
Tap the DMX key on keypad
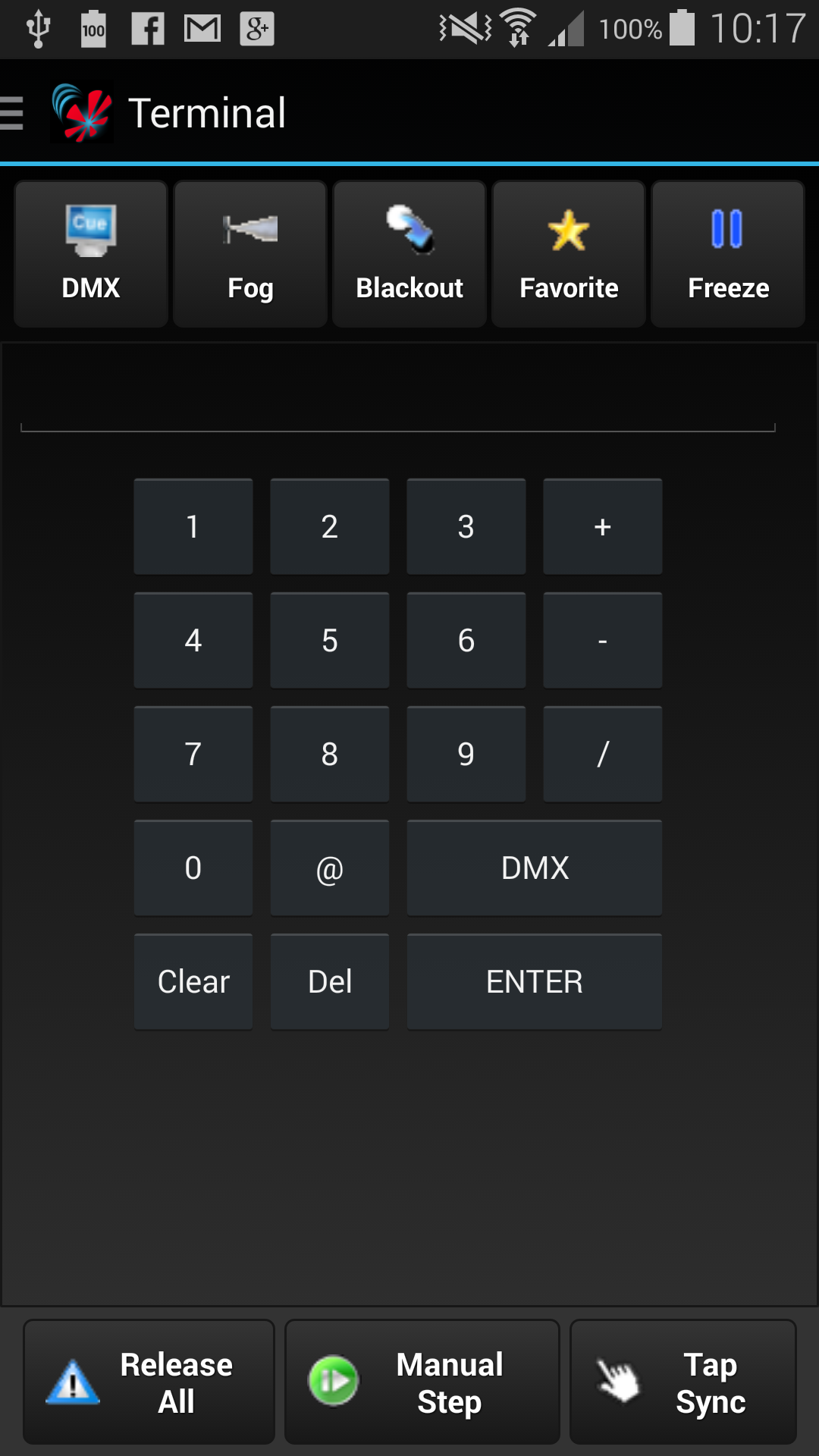pos(535,868)
